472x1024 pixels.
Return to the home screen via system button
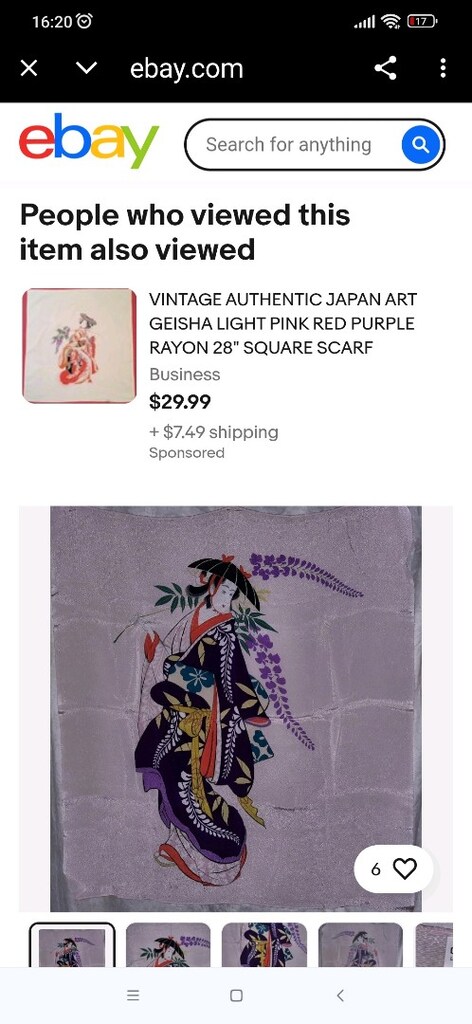(x=236, y=995)
